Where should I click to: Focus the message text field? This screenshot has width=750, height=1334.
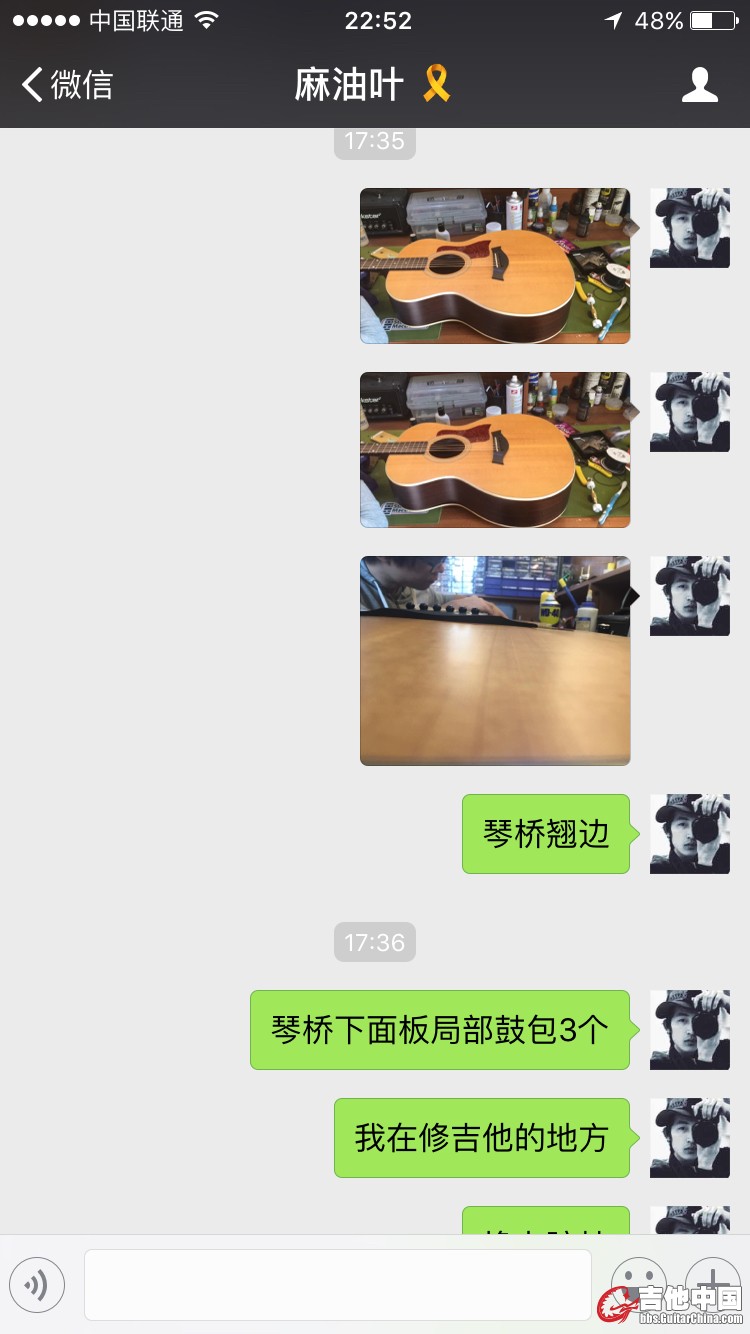(x=338, y=1285)
